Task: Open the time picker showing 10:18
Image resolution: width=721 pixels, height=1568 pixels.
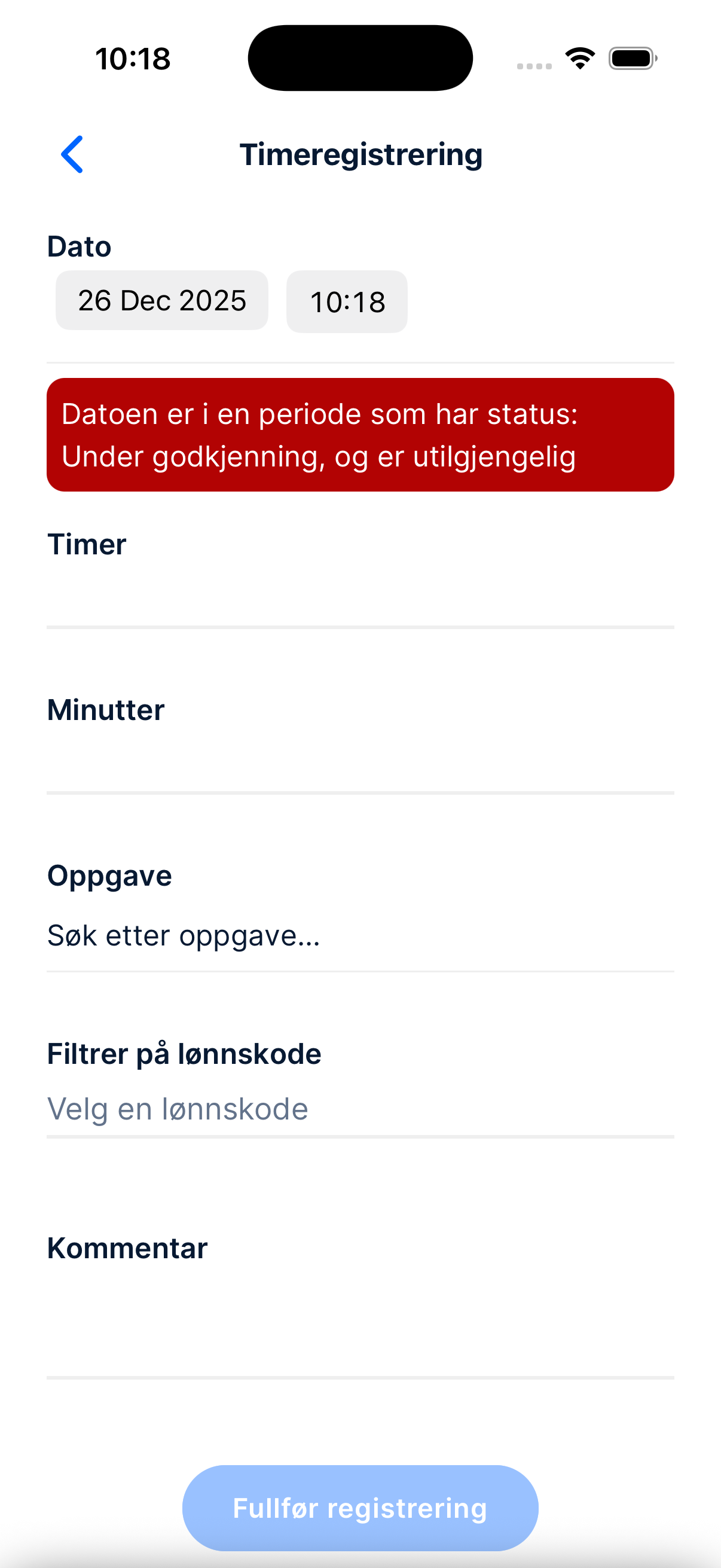Action: point(346,302)
